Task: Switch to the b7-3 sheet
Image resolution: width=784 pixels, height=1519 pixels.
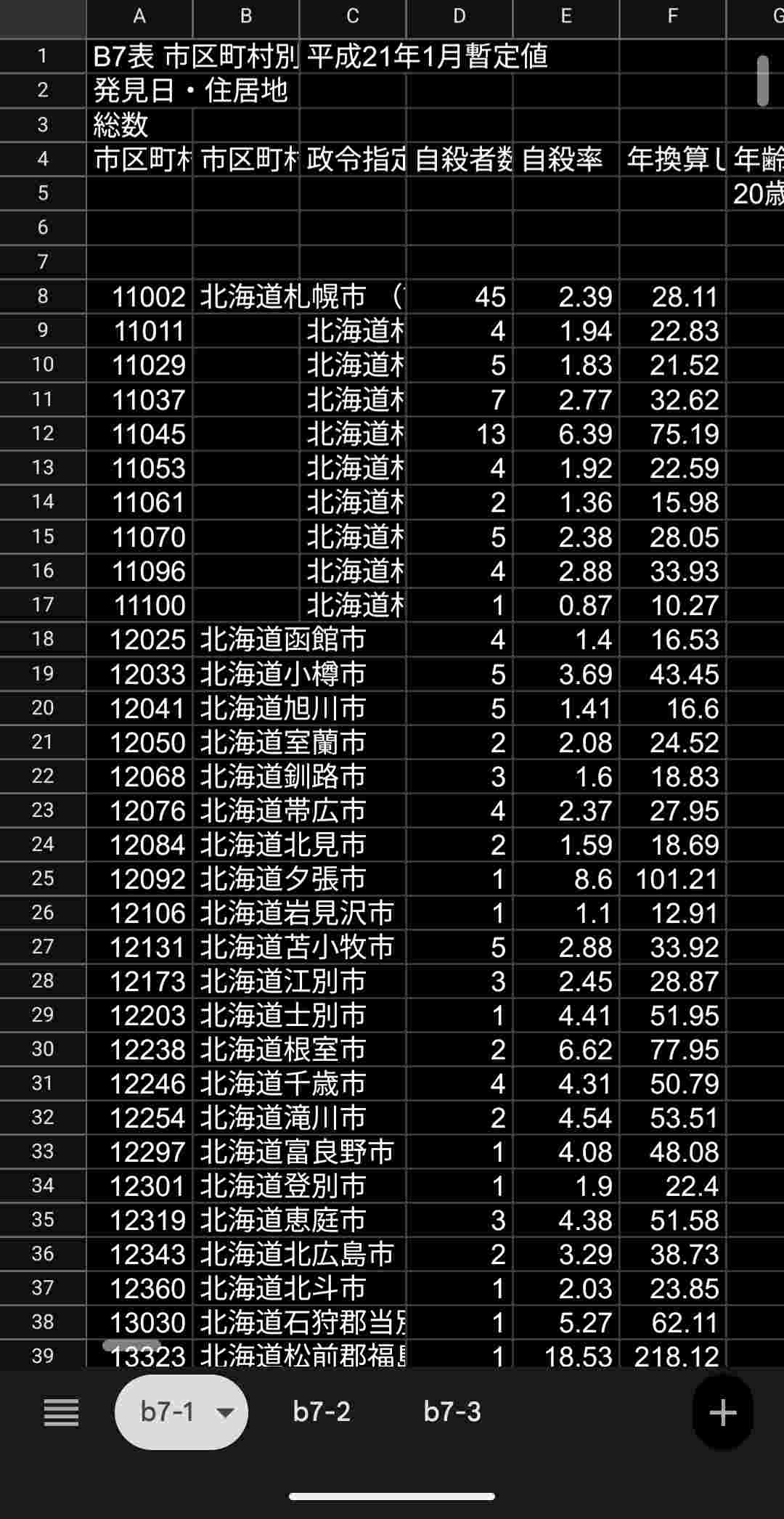Action: [452, 1412]
